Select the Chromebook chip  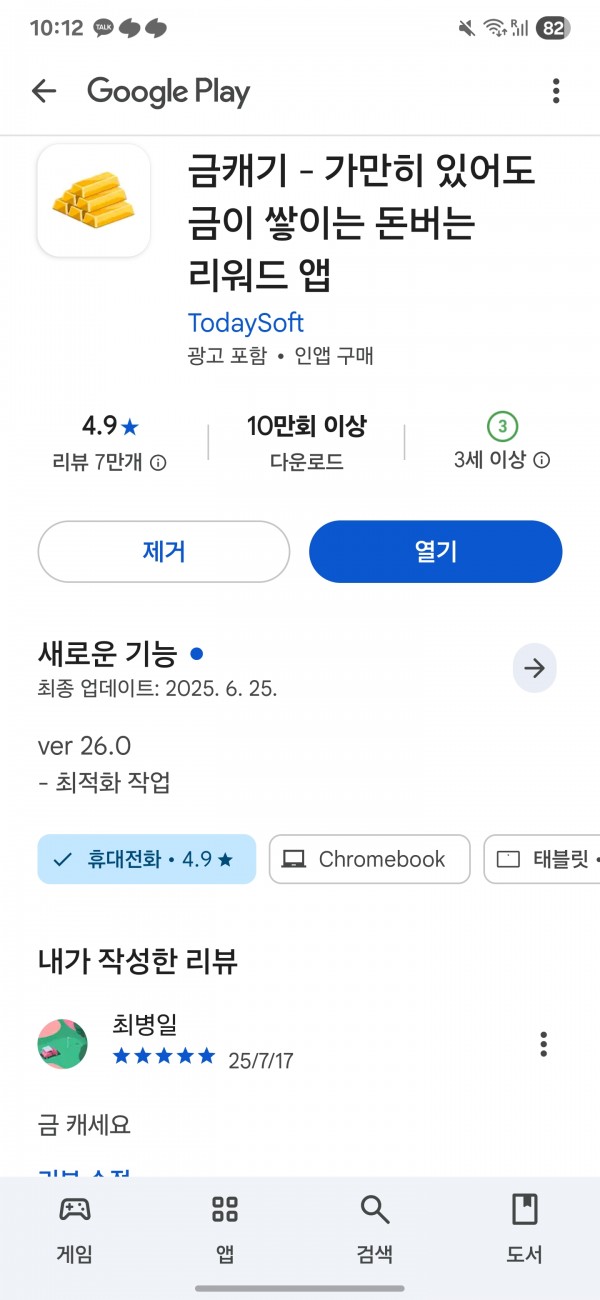pos(370,859)
